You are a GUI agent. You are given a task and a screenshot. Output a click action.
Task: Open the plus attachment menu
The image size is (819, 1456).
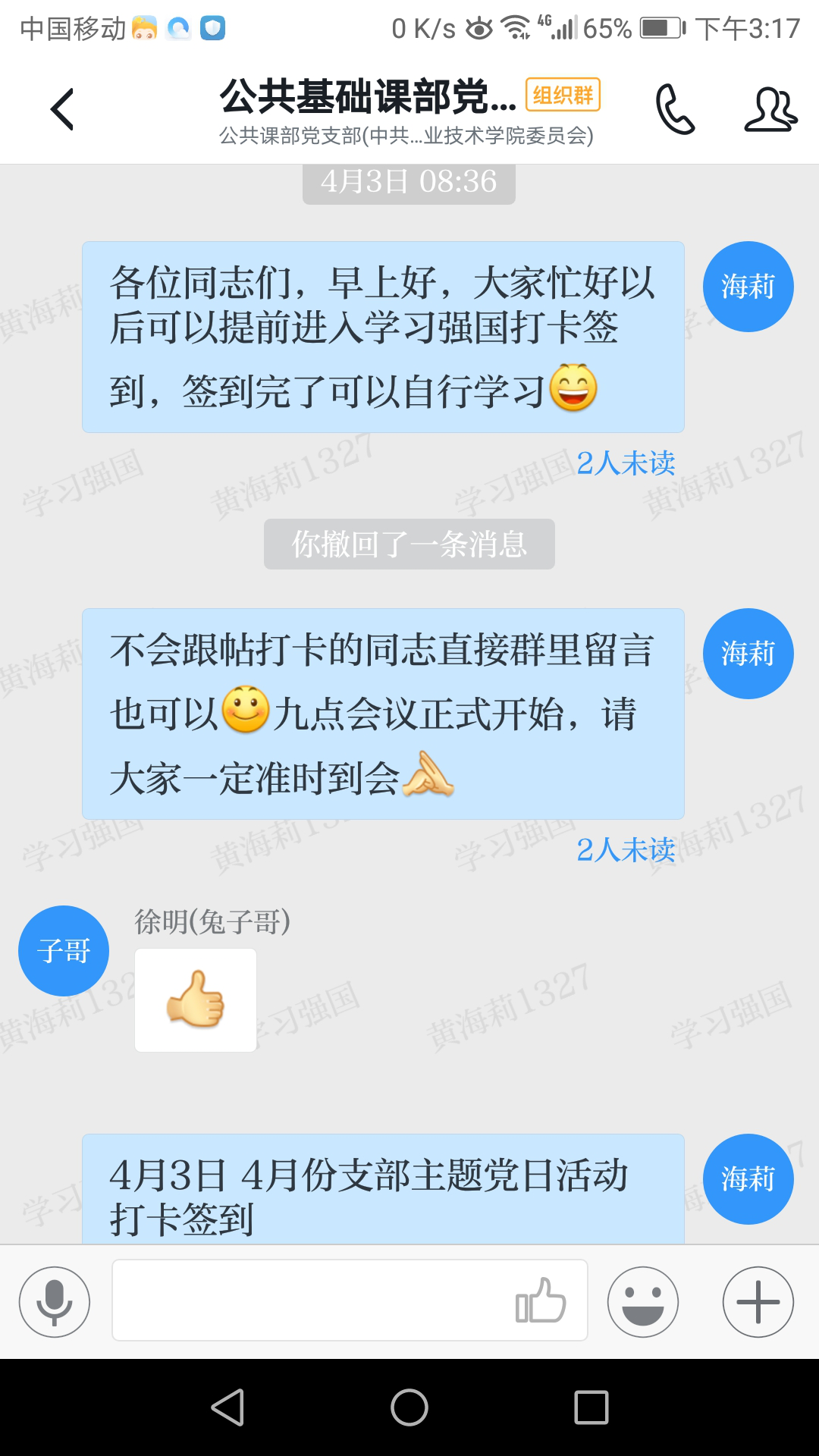tap(758, 1301)
